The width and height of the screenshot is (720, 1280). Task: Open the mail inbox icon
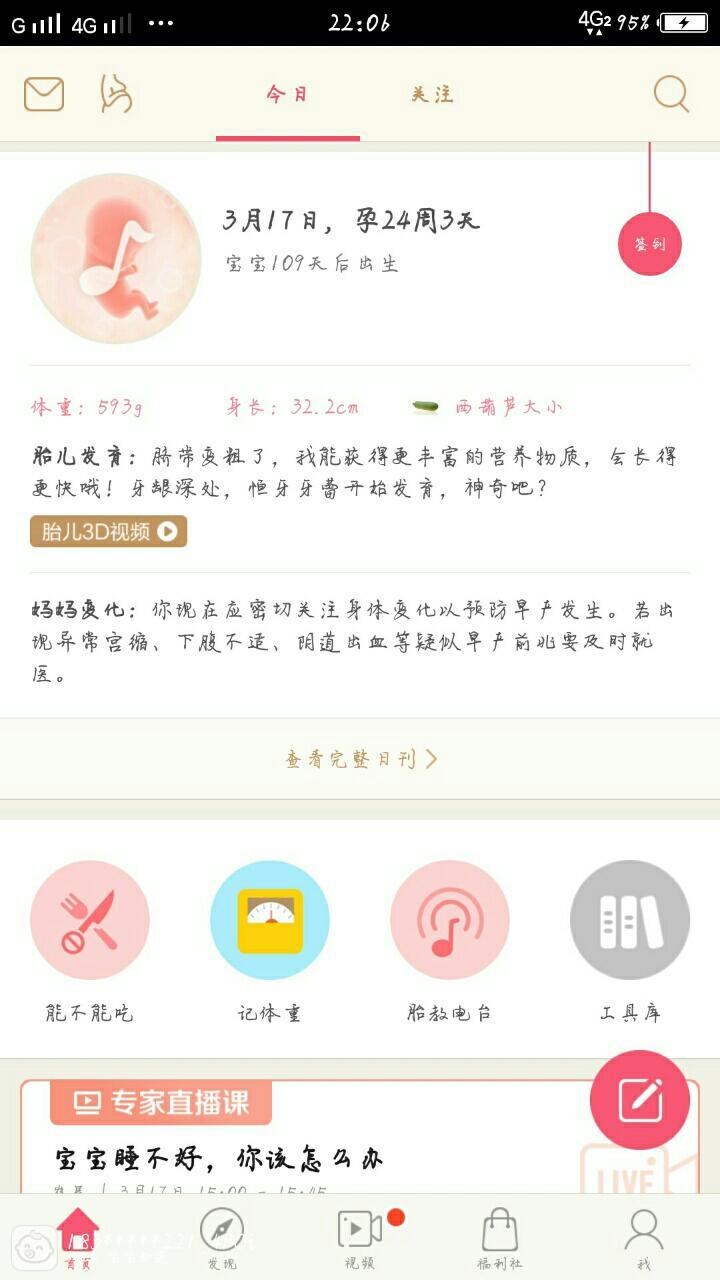pos(44,95)
